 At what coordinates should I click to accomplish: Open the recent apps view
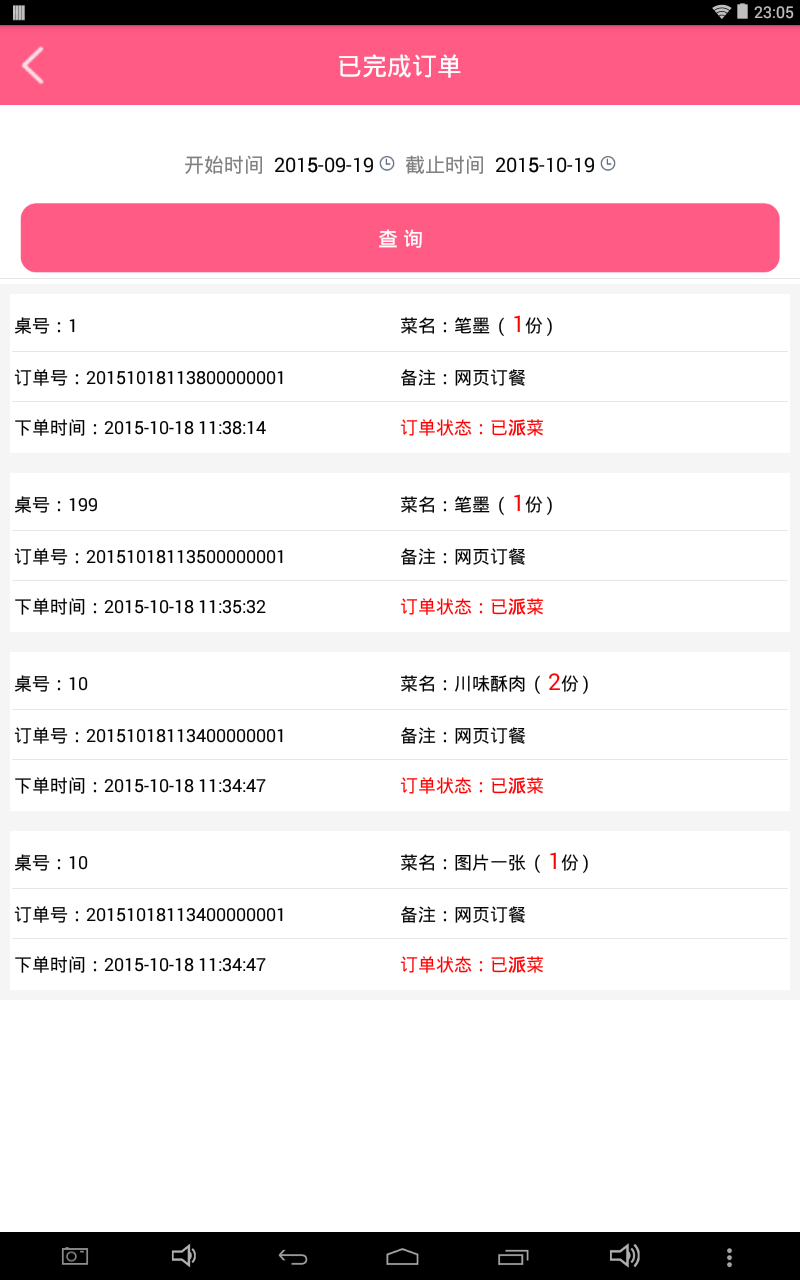click(x=512, y=1257)
